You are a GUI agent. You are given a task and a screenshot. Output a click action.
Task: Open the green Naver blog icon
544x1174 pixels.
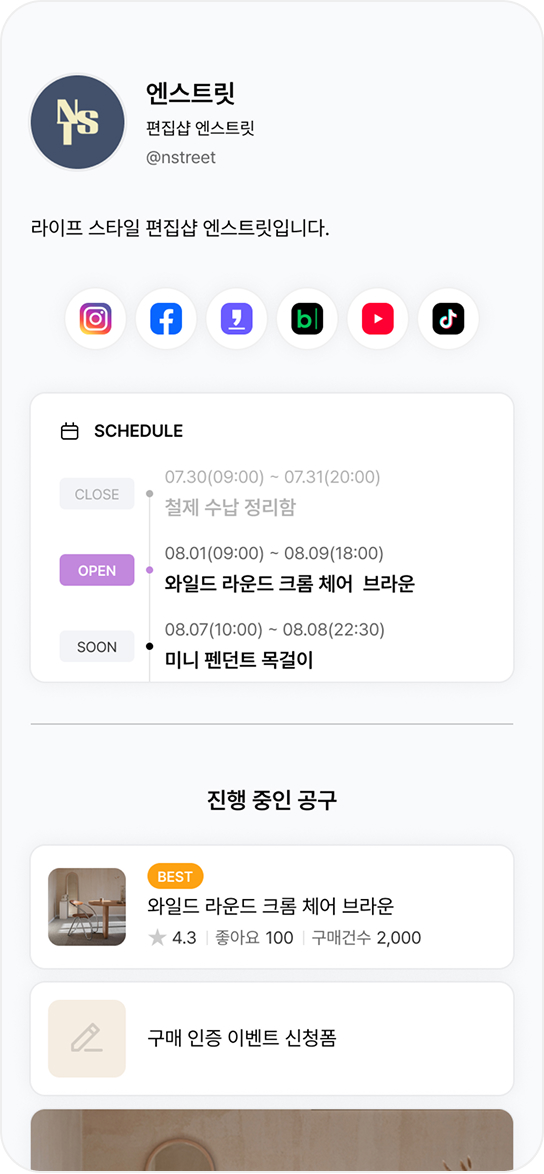tap(308, 319)
